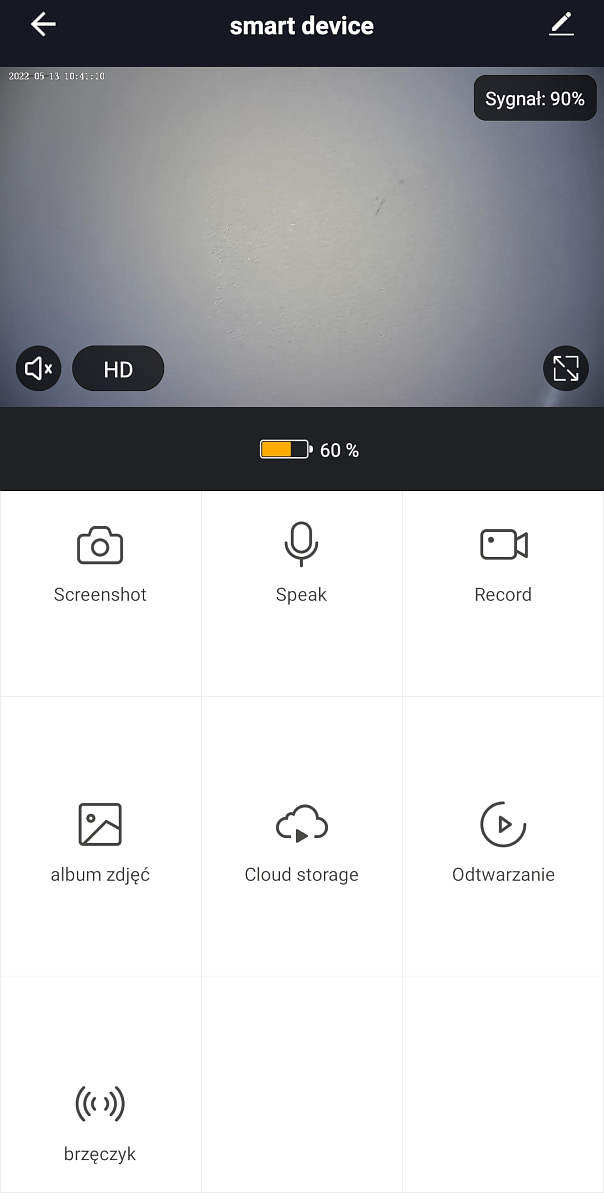Viewport: 604px width, 1200px height.
Task: Unmute the camera audio
Action: [39, 369]
